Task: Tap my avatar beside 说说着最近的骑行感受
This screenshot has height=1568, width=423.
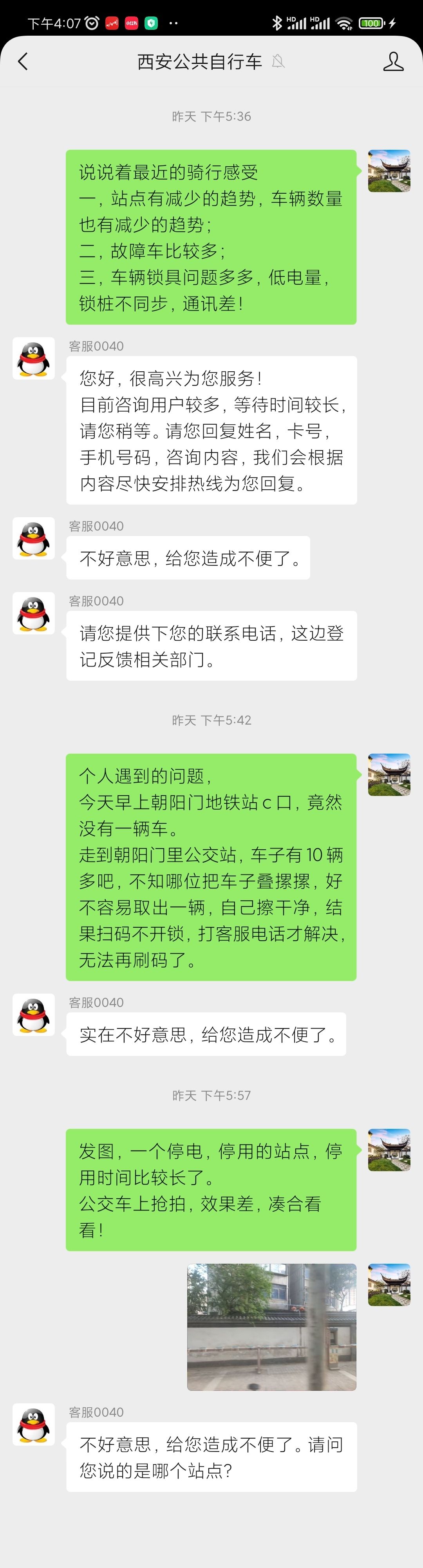Action: tap(389, 171)
